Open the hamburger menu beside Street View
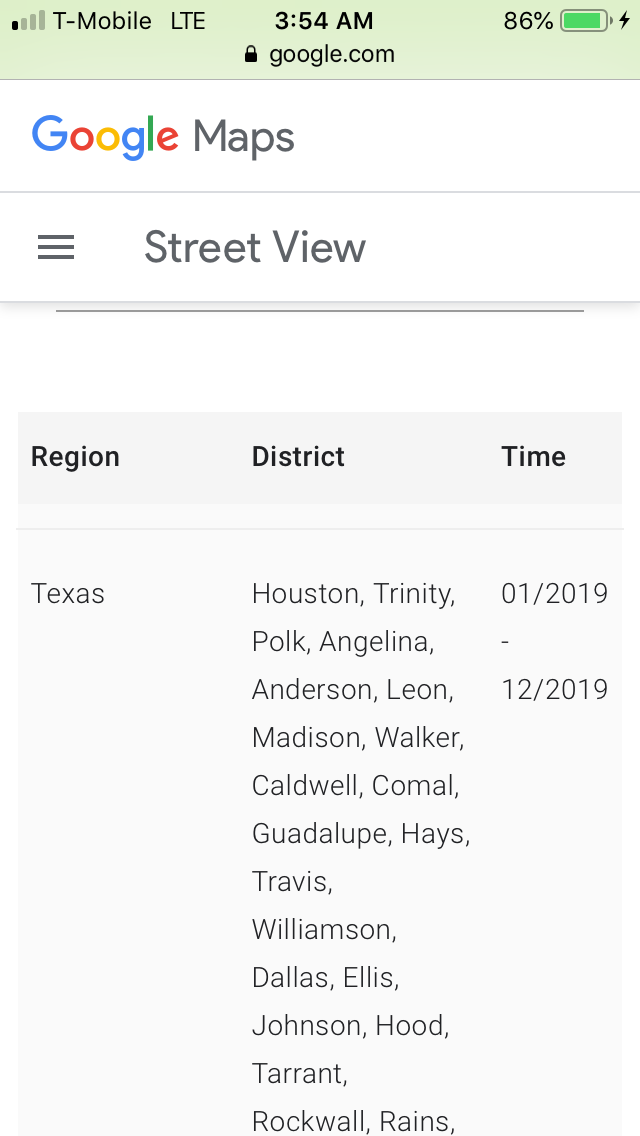The image size is (640, 1136). pos(56,248)
